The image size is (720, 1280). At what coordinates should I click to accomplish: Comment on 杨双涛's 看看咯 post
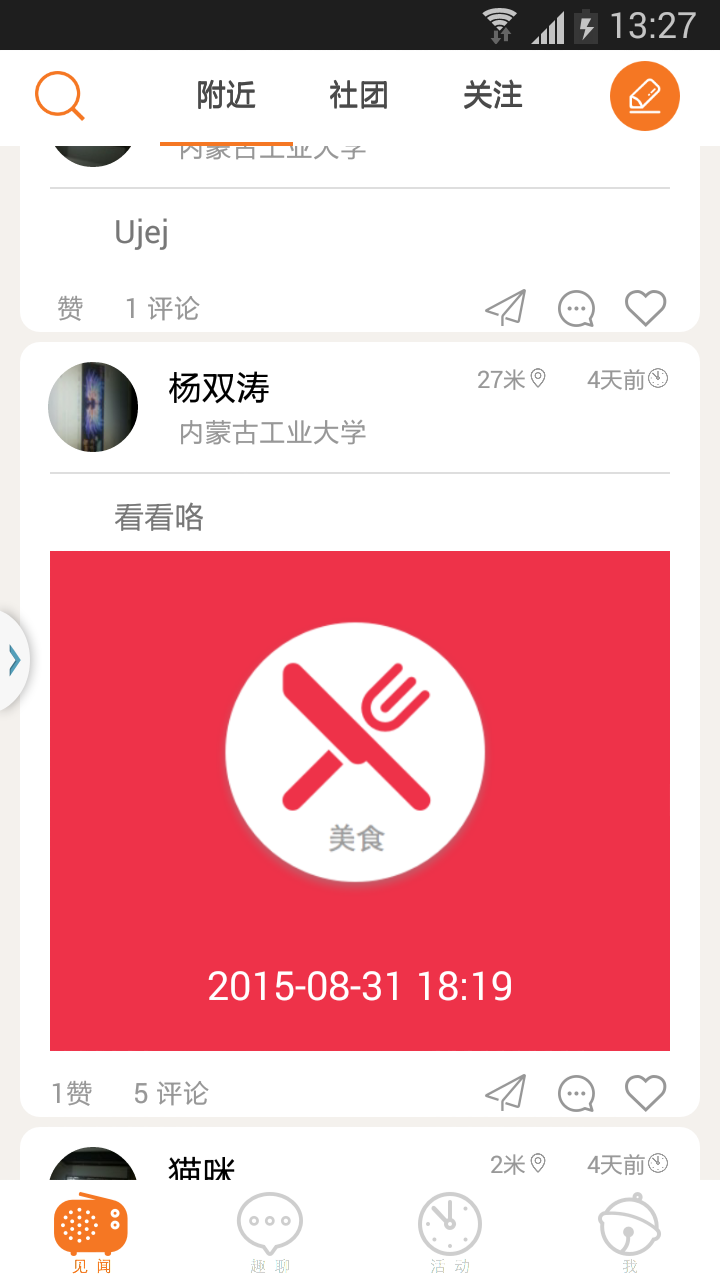576,1093
